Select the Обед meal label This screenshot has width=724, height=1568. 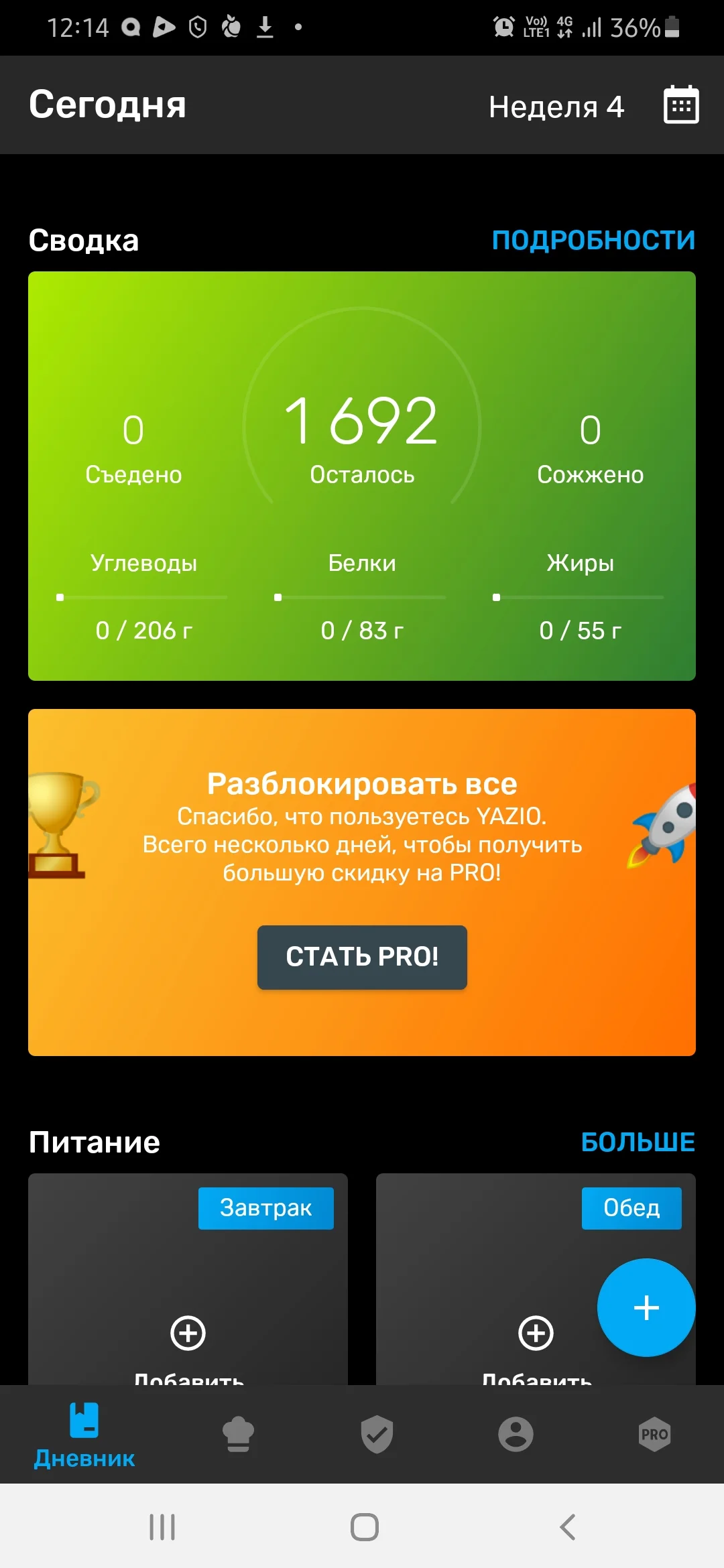631,1208
